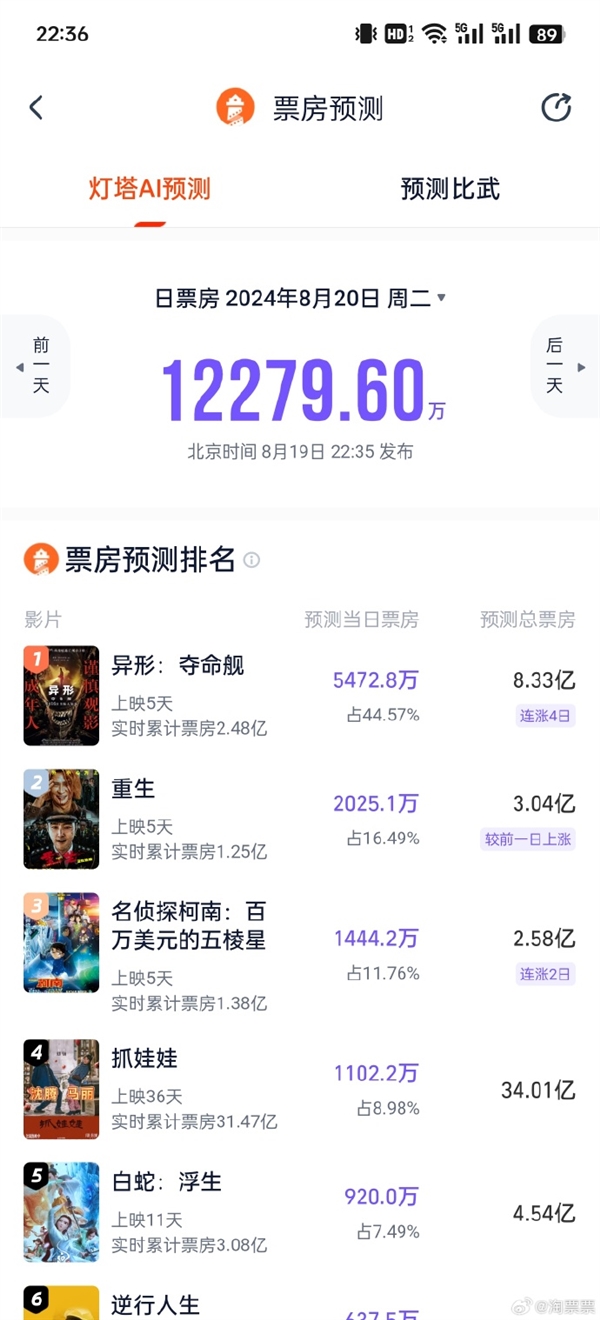Show info about 票房预测排名
This screenshot has width=600, height=1320.
(x=252, y=560)
